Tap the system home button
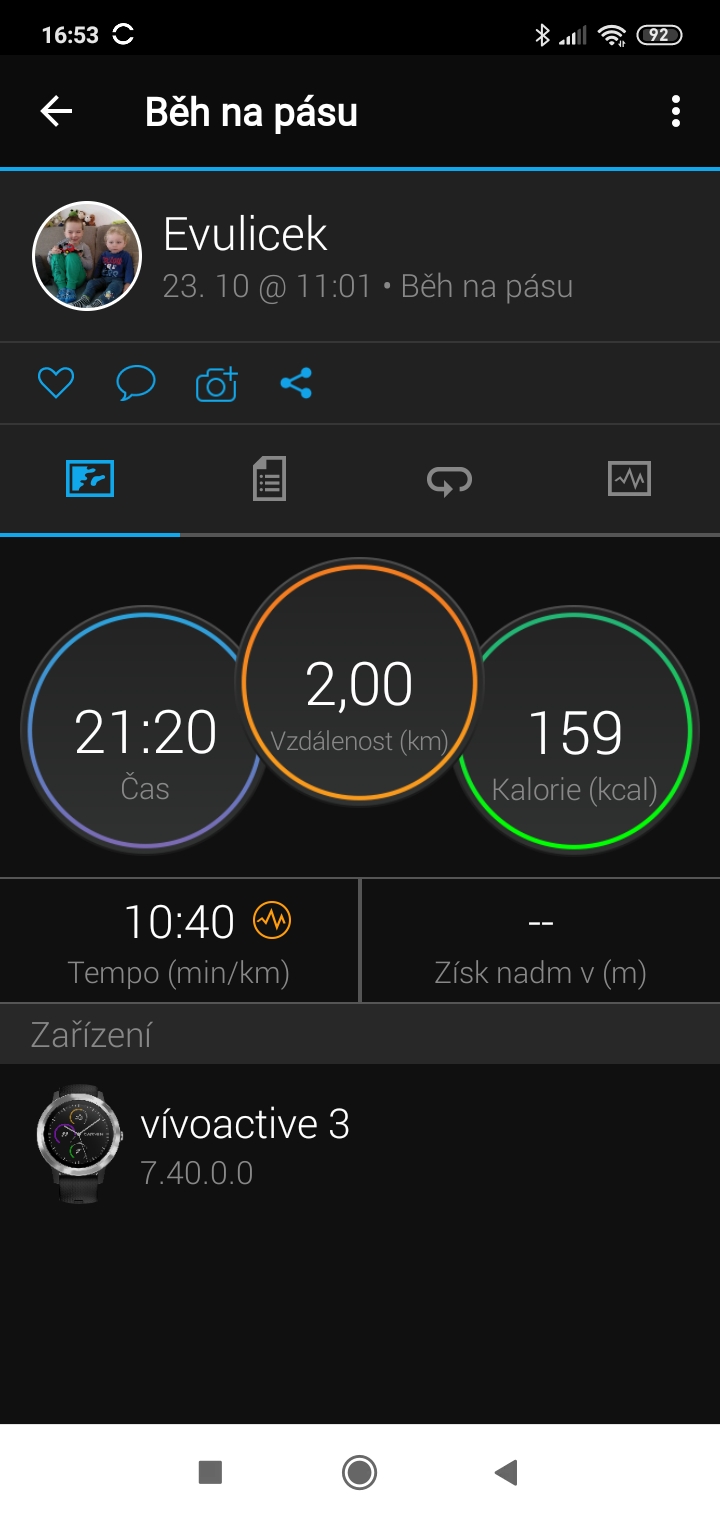Viewport: 720px width, 1520px height. click(x=359, y=1472)
